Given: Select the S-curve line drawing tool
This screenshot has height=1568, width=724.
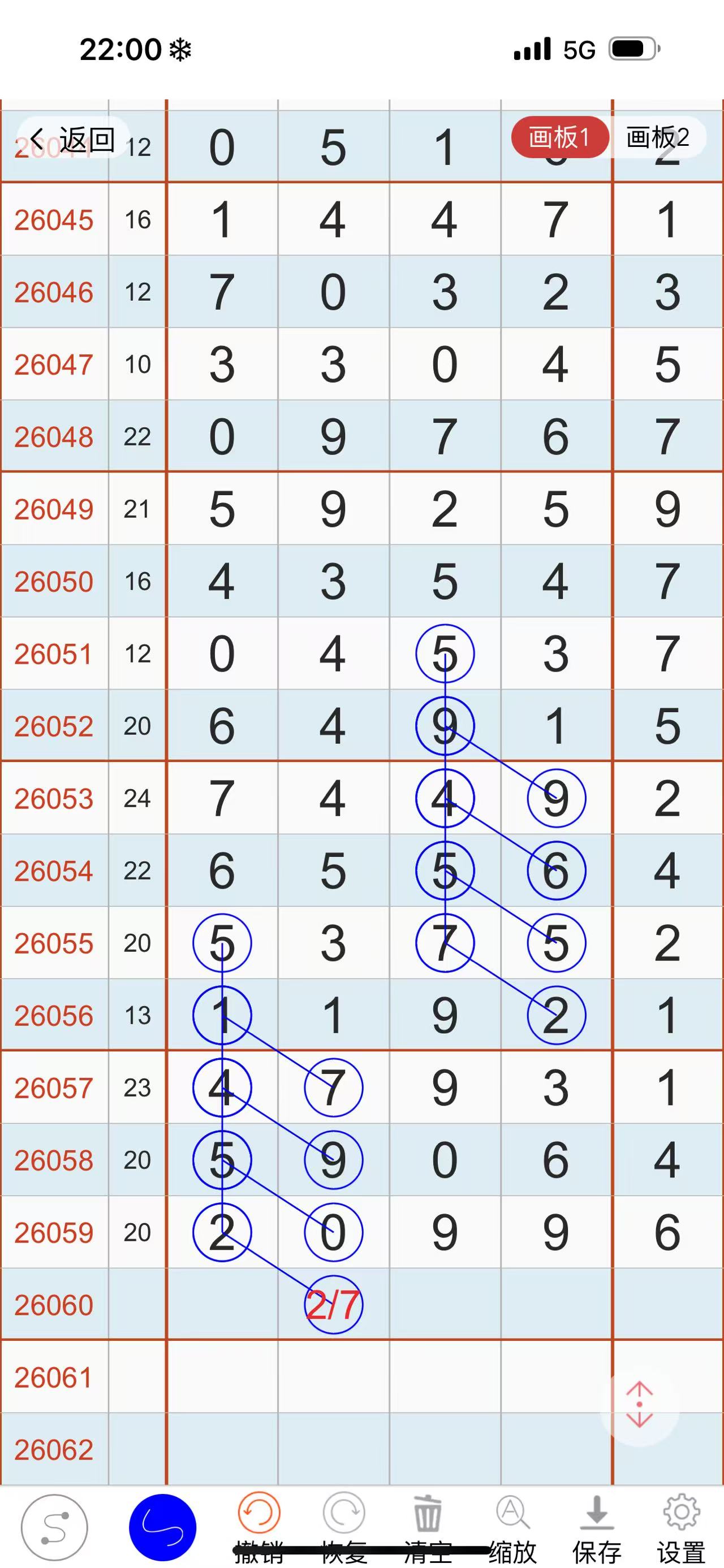Looking at the screenshot, I should pos(55,1527).
